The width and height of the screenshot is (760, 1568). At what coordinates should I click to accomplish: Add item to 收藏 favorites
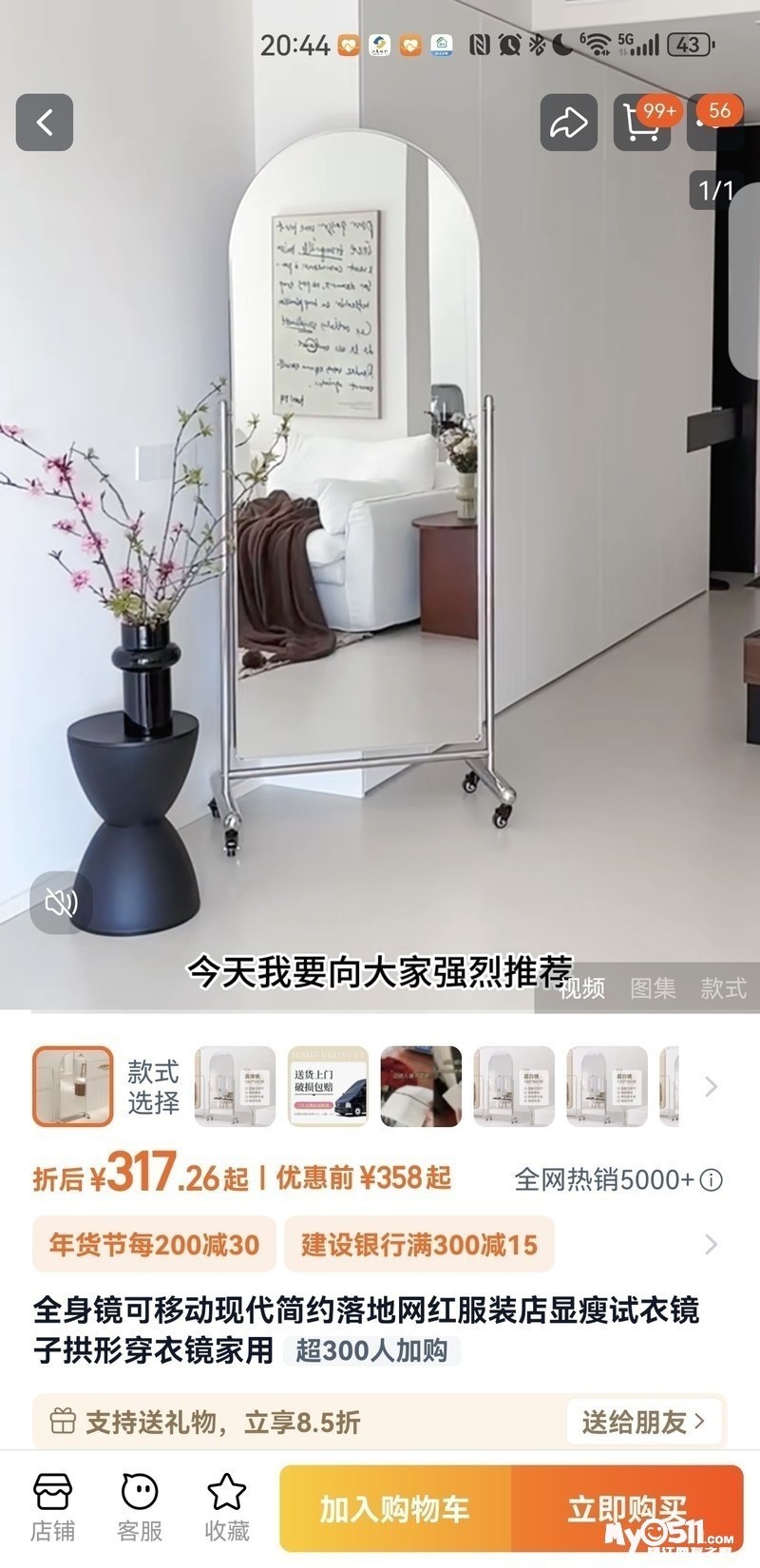coord(227,1508)
